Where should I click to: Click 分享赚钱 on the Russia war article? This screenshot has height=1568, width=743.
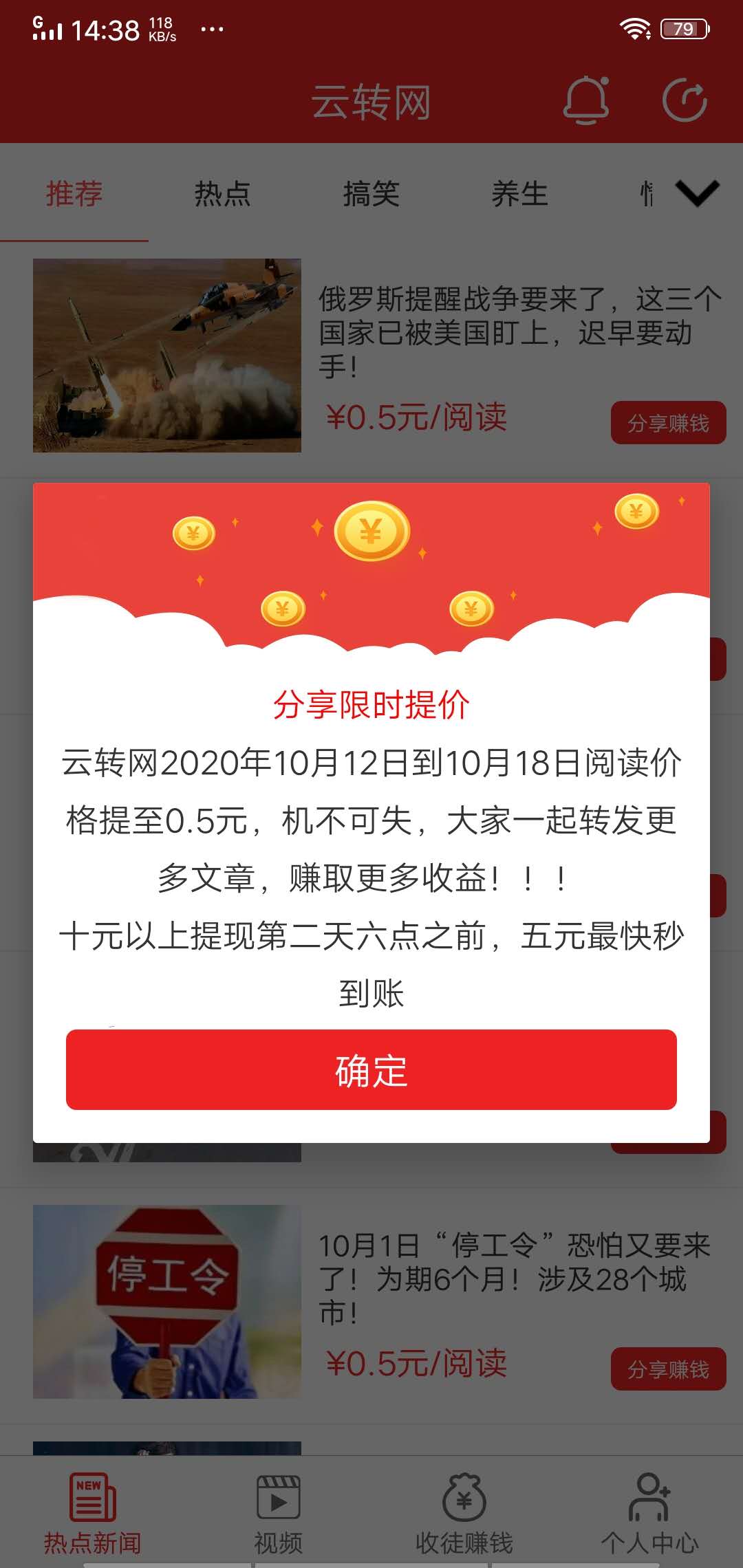tap(668, 423)
